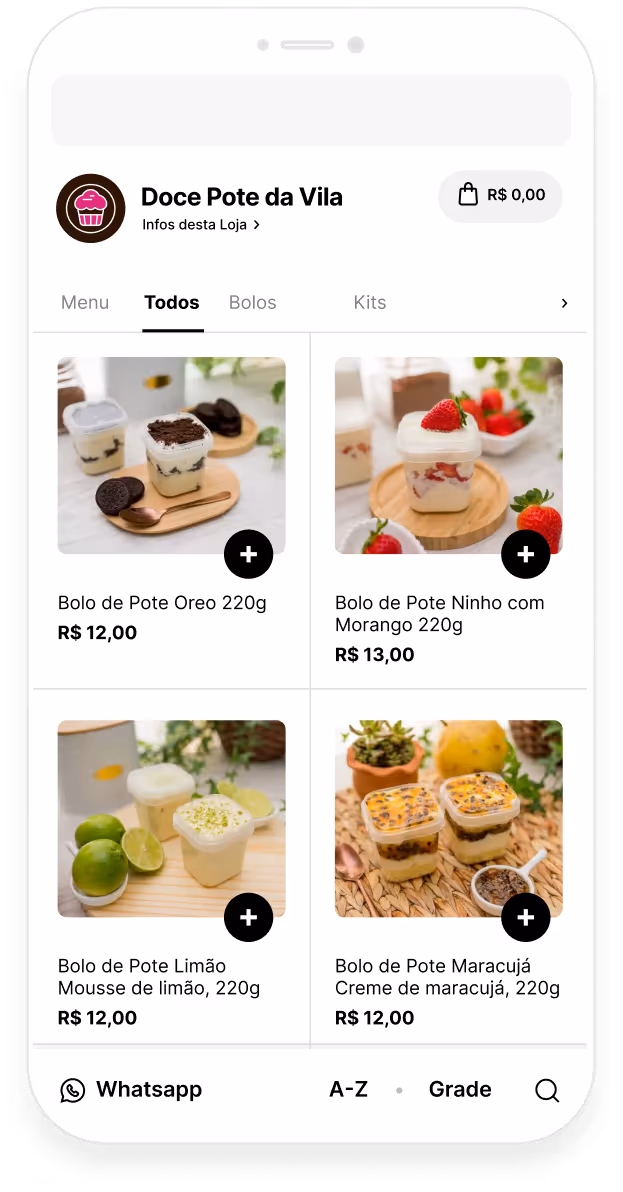Select the Todos tab
Viewport: 623px width, 1192px height.
coord(172,302)
